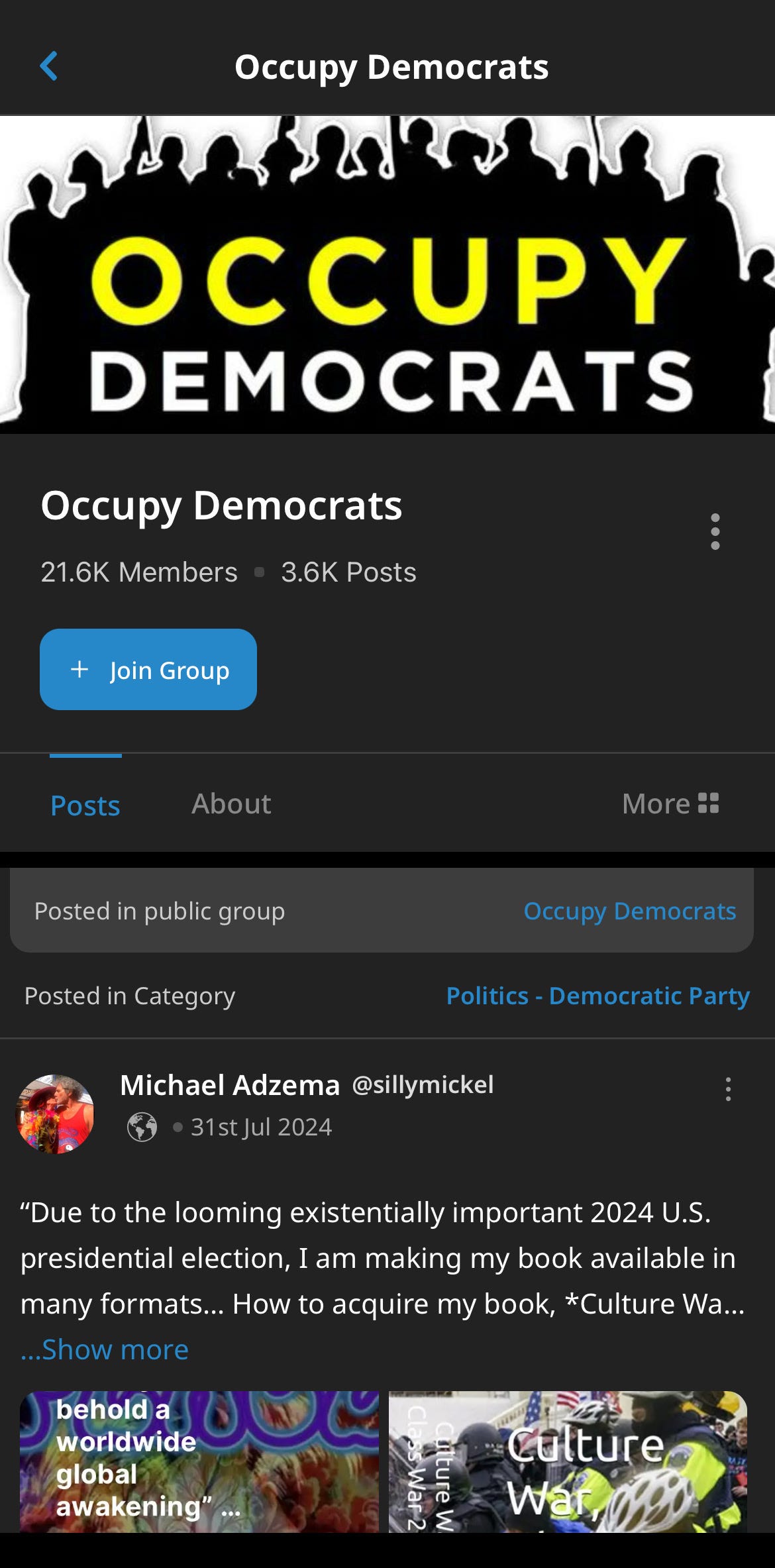Screen dimensions: 775x1568
Task: Go back using the top-left arrow
Action: (x=49, y=66)
